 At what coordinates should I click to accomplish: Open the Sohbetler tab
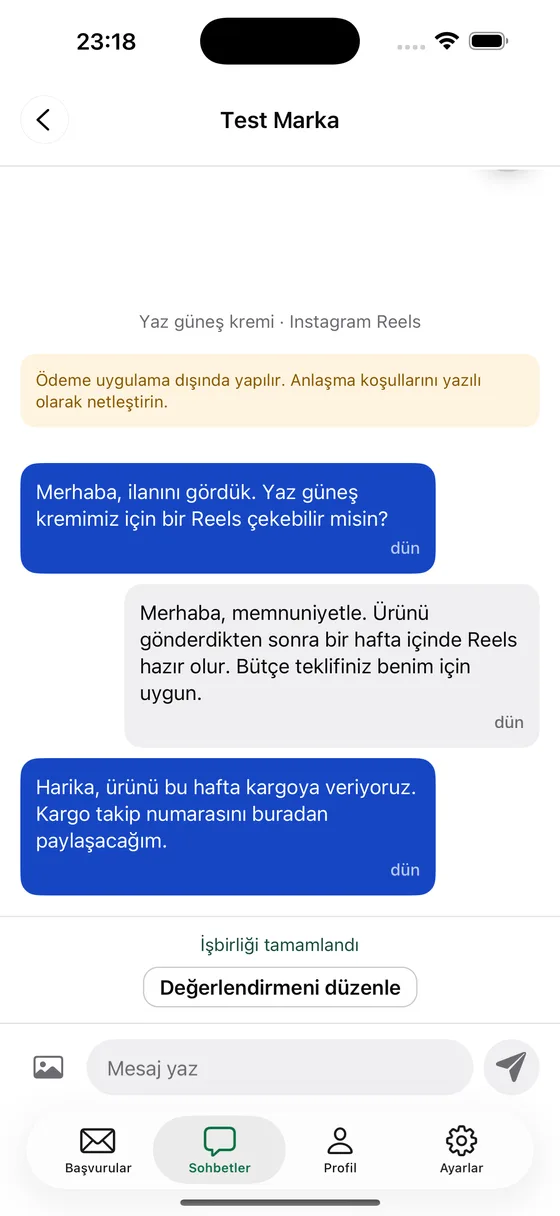tap(219, 1150)
